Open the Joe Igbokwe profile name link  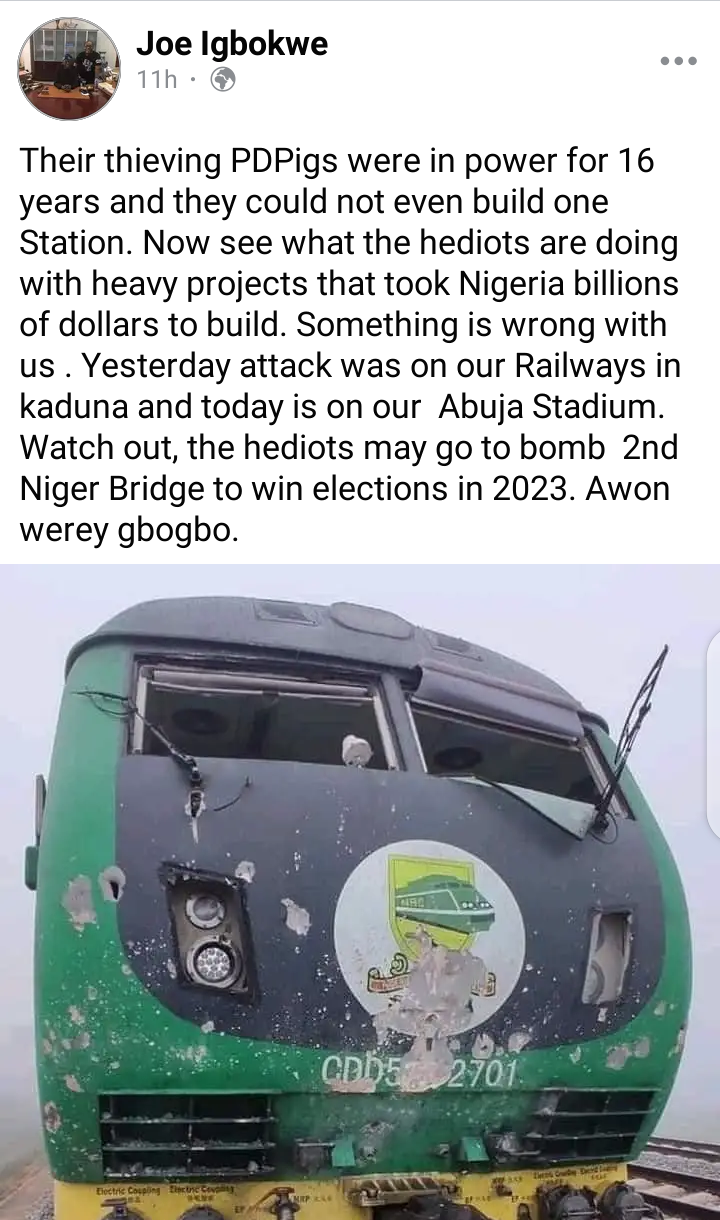(x=231, y=43)
